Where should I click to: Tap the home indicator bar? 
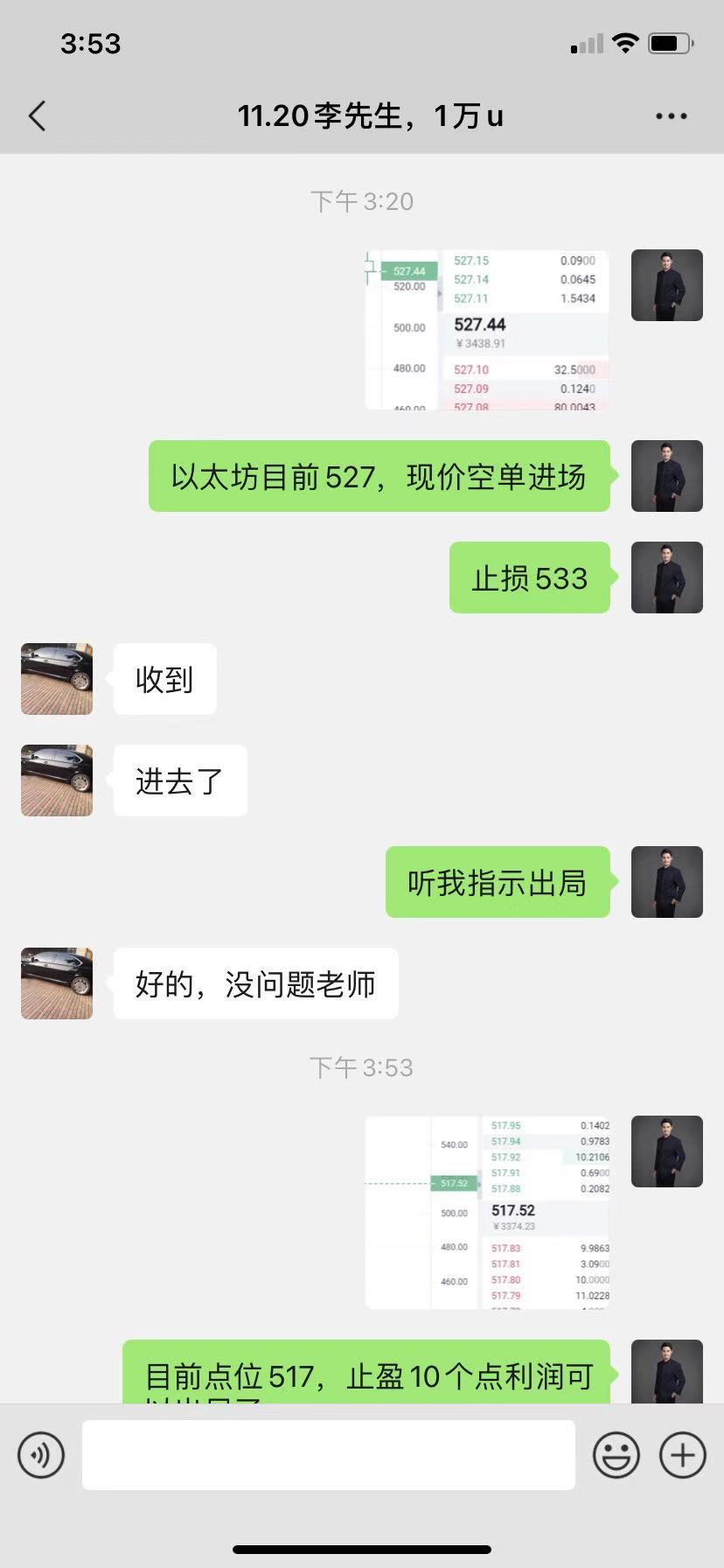point(362,1549)
